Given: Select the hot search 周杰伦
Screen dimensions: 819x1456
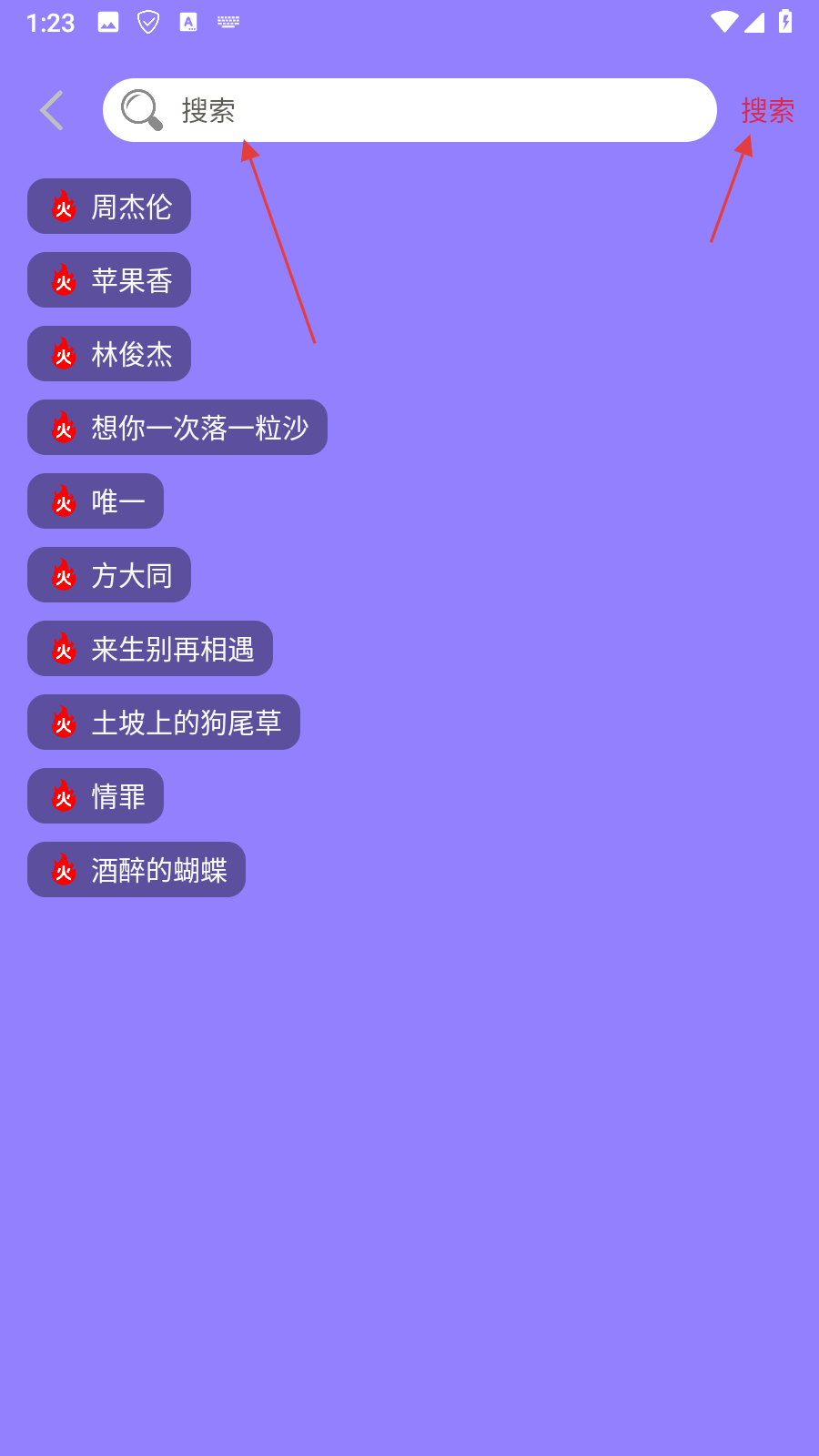Looking at the screenshot, I should [x=109, y=207].
